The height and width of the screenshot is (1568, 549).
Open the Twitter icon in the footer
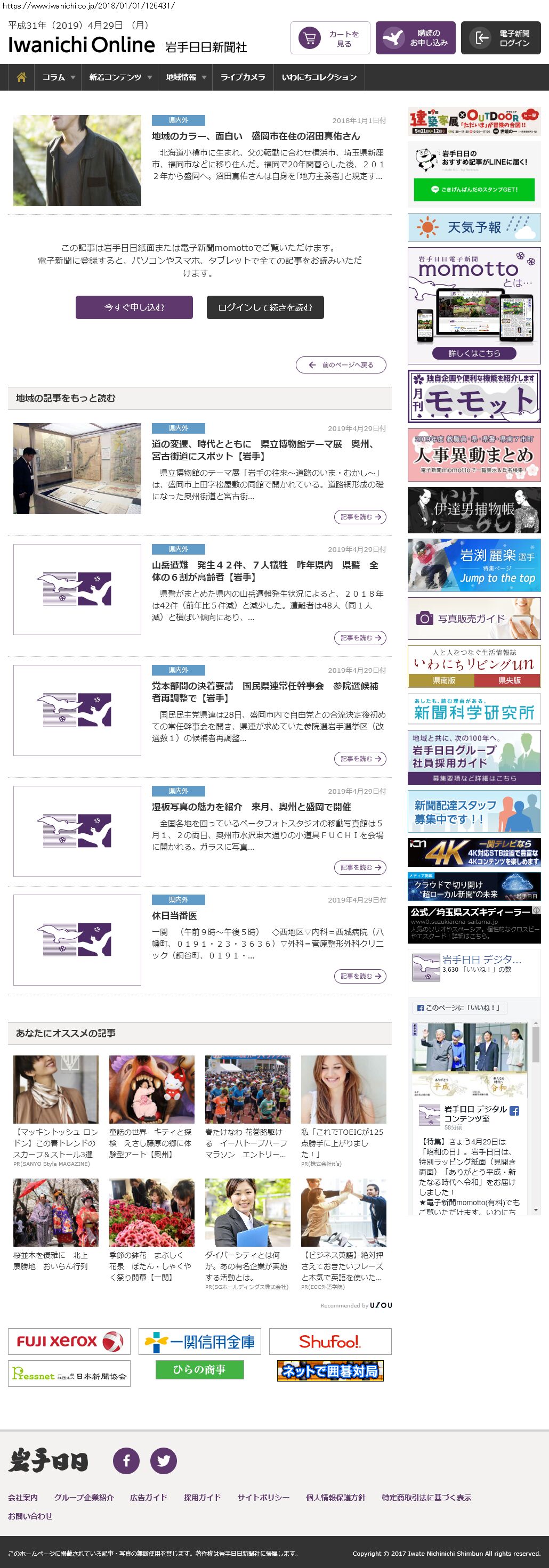click(163, 1460)
